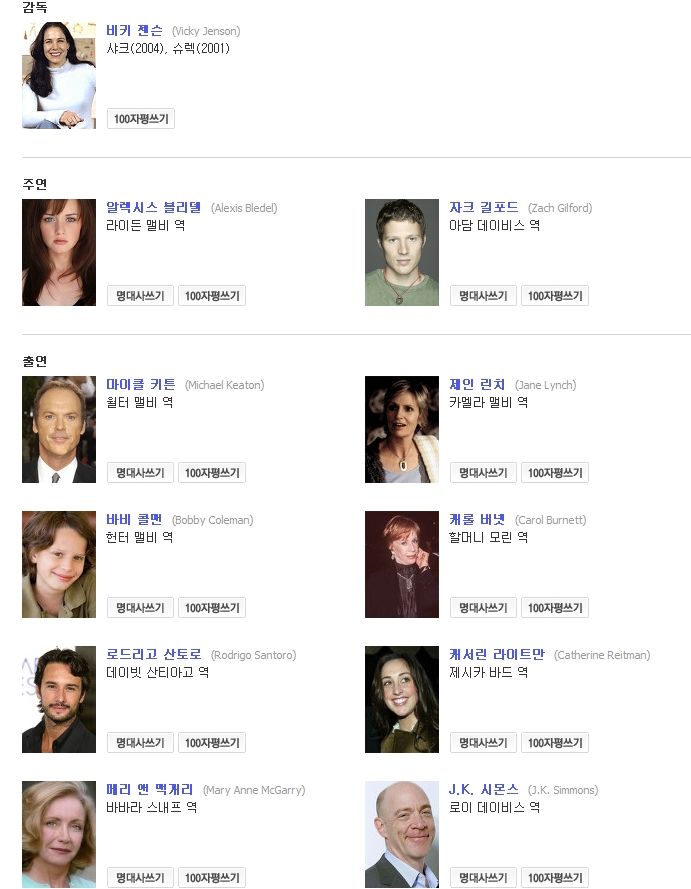691x889 pixels.
Task: Tap 100자평쓰기 under 자크 길포드
Action: 554,296
